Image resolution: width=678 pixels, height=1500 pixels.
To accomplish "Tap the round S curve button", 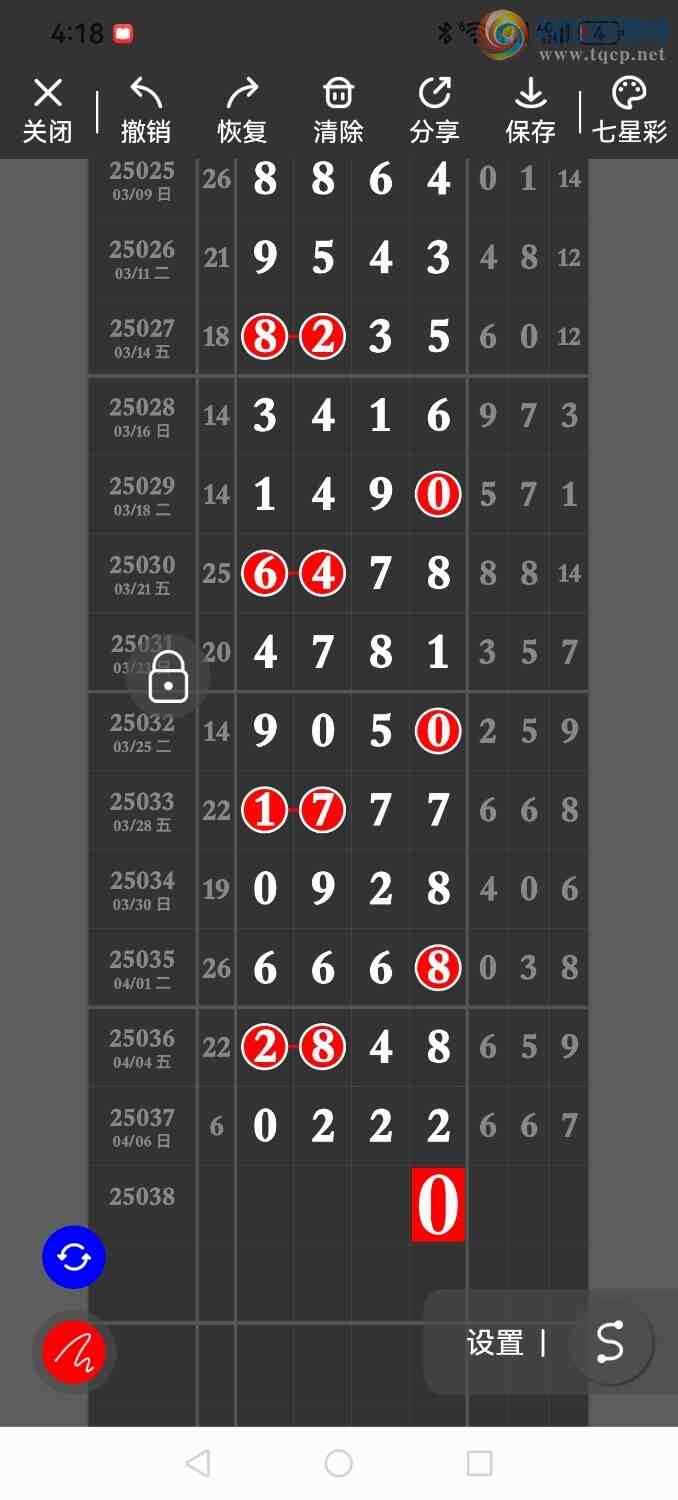I will [610, 1342].
